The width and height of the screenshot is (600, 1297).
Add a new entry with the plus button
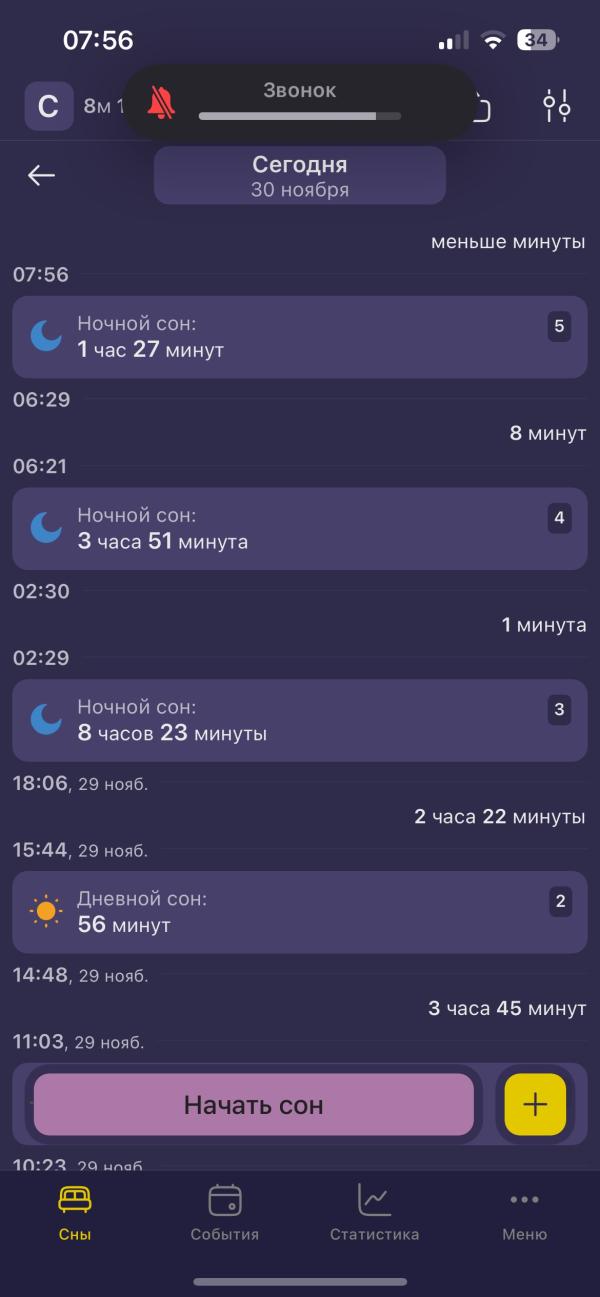[x=535, y=1105]
